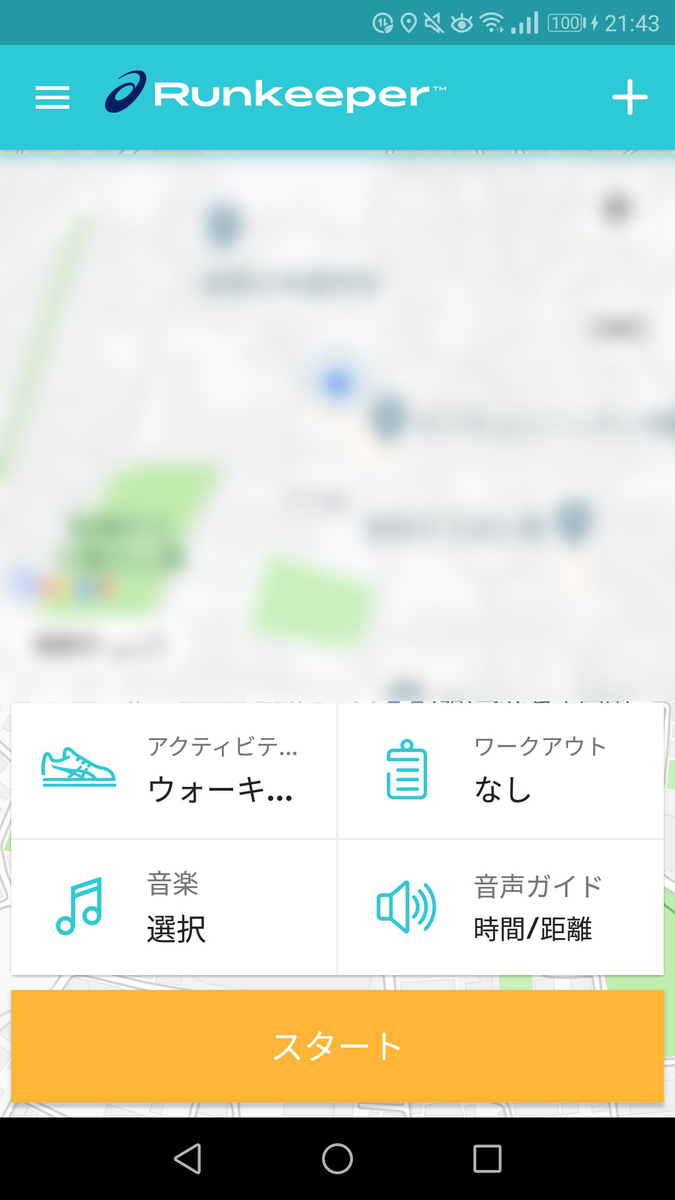Tap the plus icon to add activity
Viewport: 675px width, 1200px height.
[x=629, y=97]
